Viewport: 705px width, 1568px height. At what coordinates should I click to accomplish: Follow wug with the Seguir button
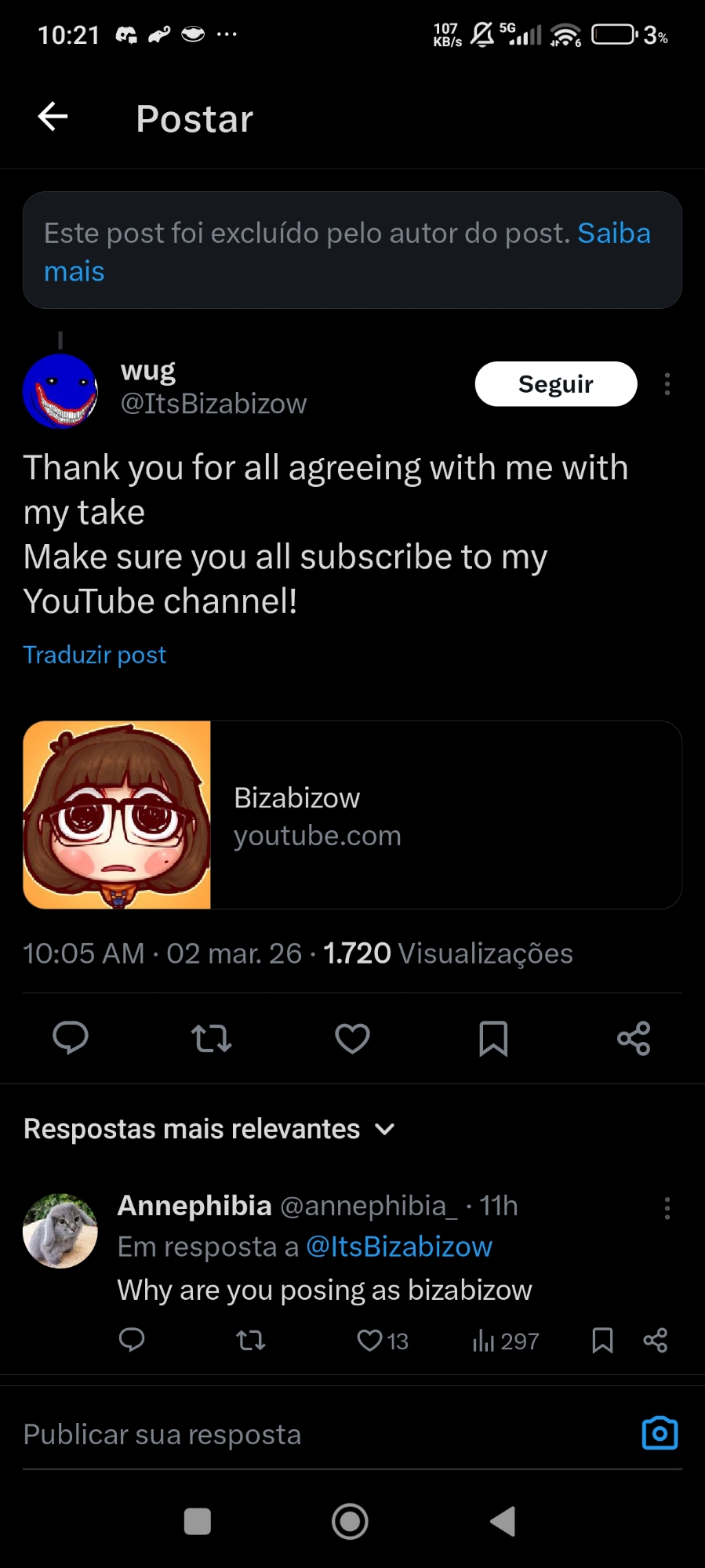pos(555,384)
